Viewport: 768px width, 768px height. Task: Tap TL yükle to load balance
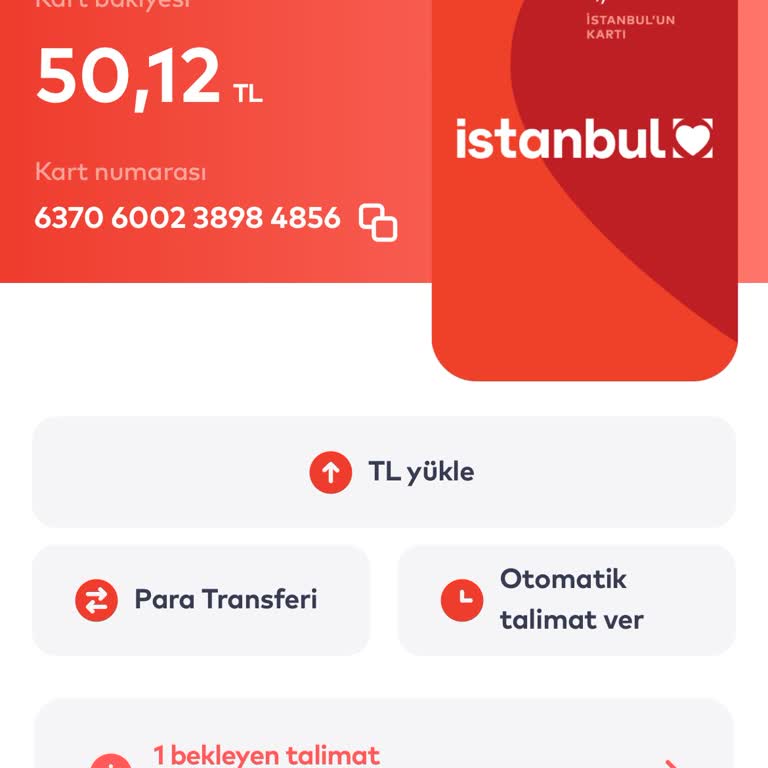(x=384, y=472)
